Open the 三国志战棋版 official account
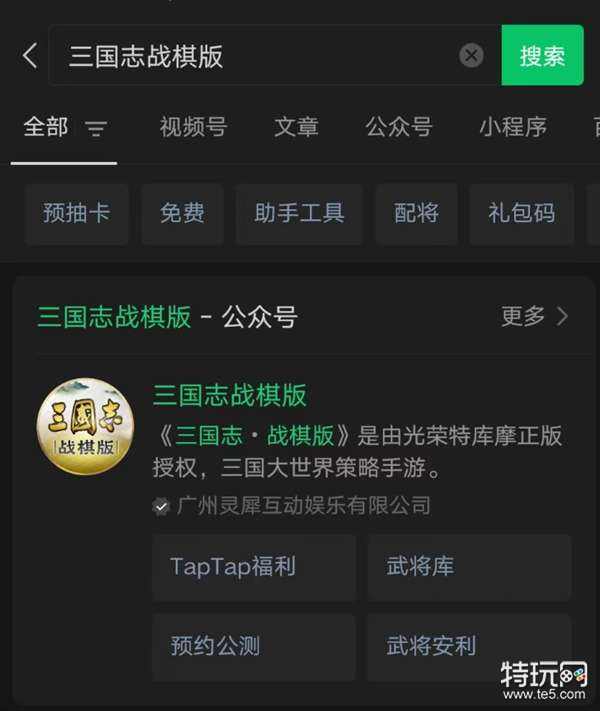This screenshot has height=711, width=600. click(x=229, y=395)
